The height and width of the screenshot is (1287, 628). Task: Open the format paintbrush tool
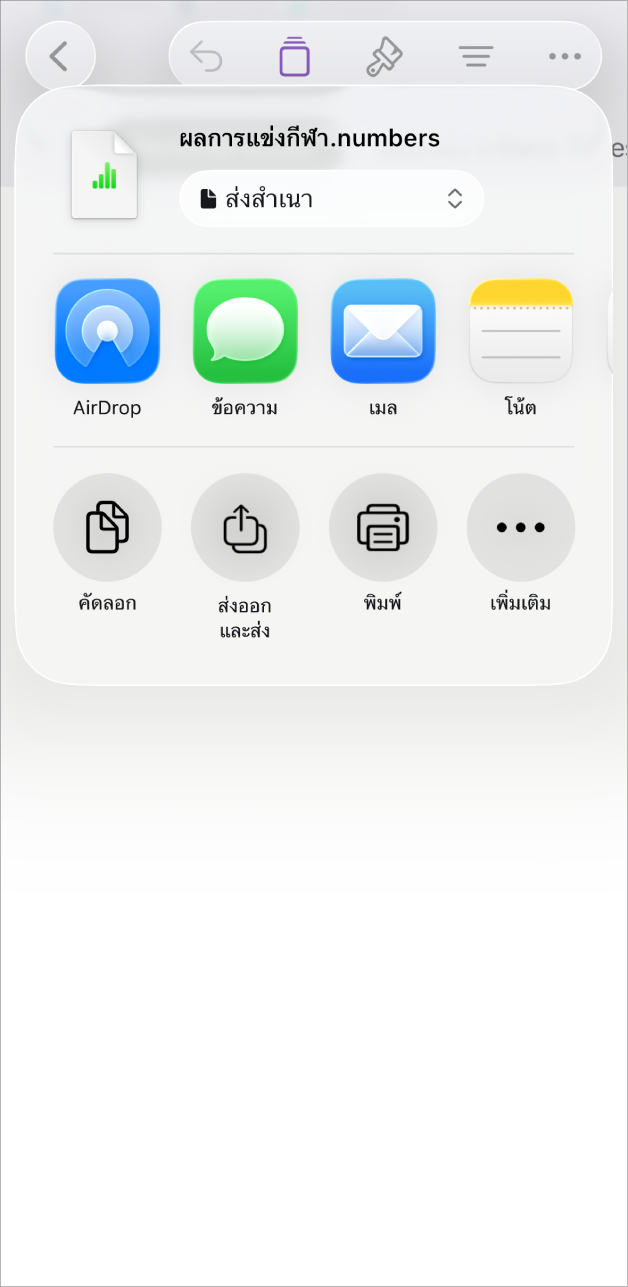coord(384,56)
